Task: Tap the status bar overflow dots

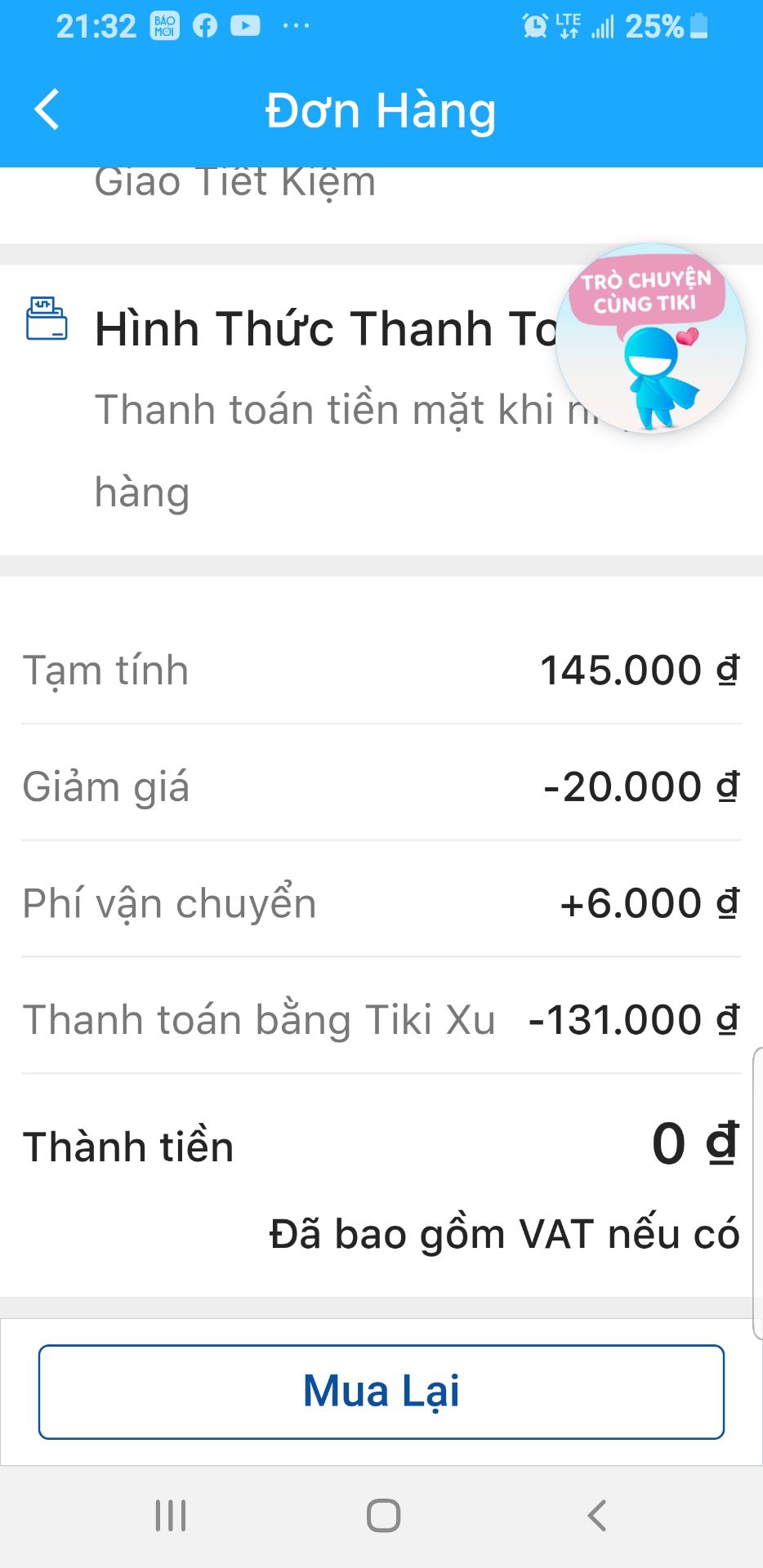Action: tap(295, 25)
